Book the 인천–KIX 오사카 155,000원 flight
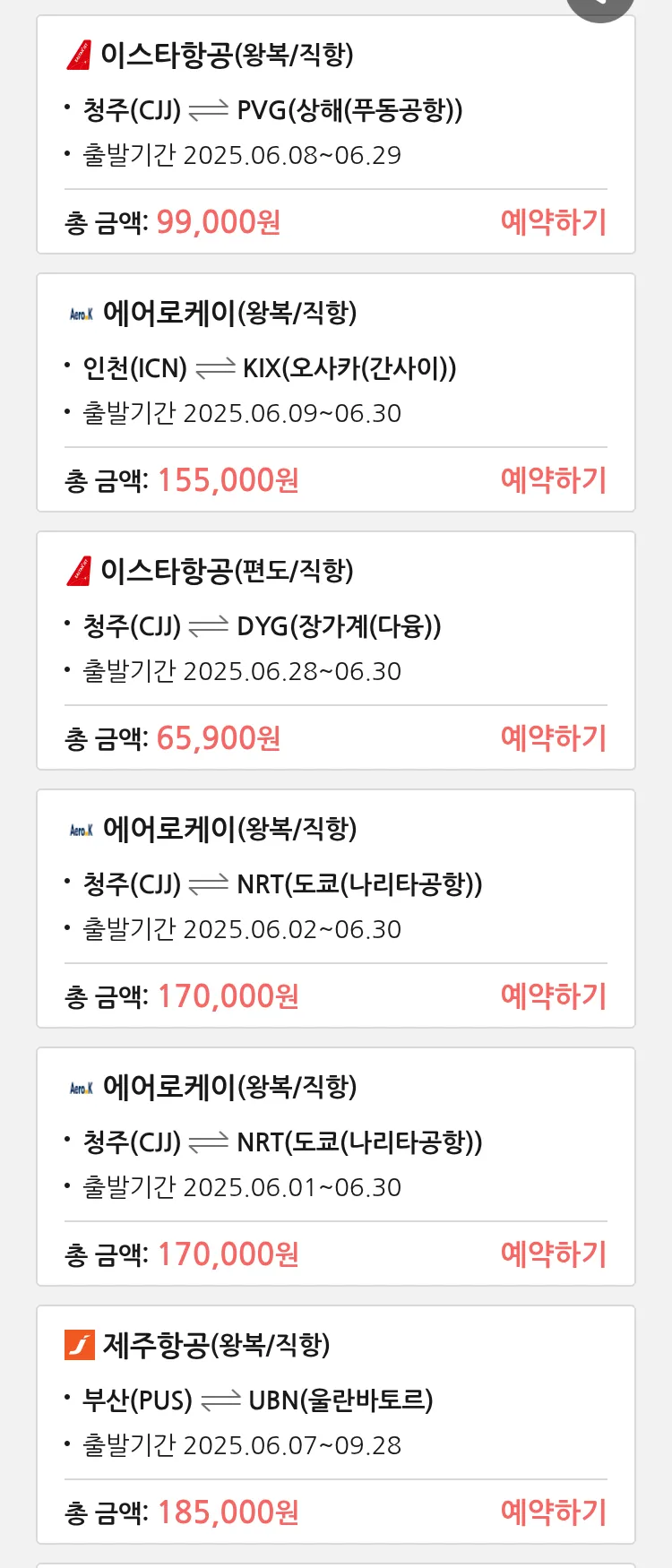 [x=553, y=479]
